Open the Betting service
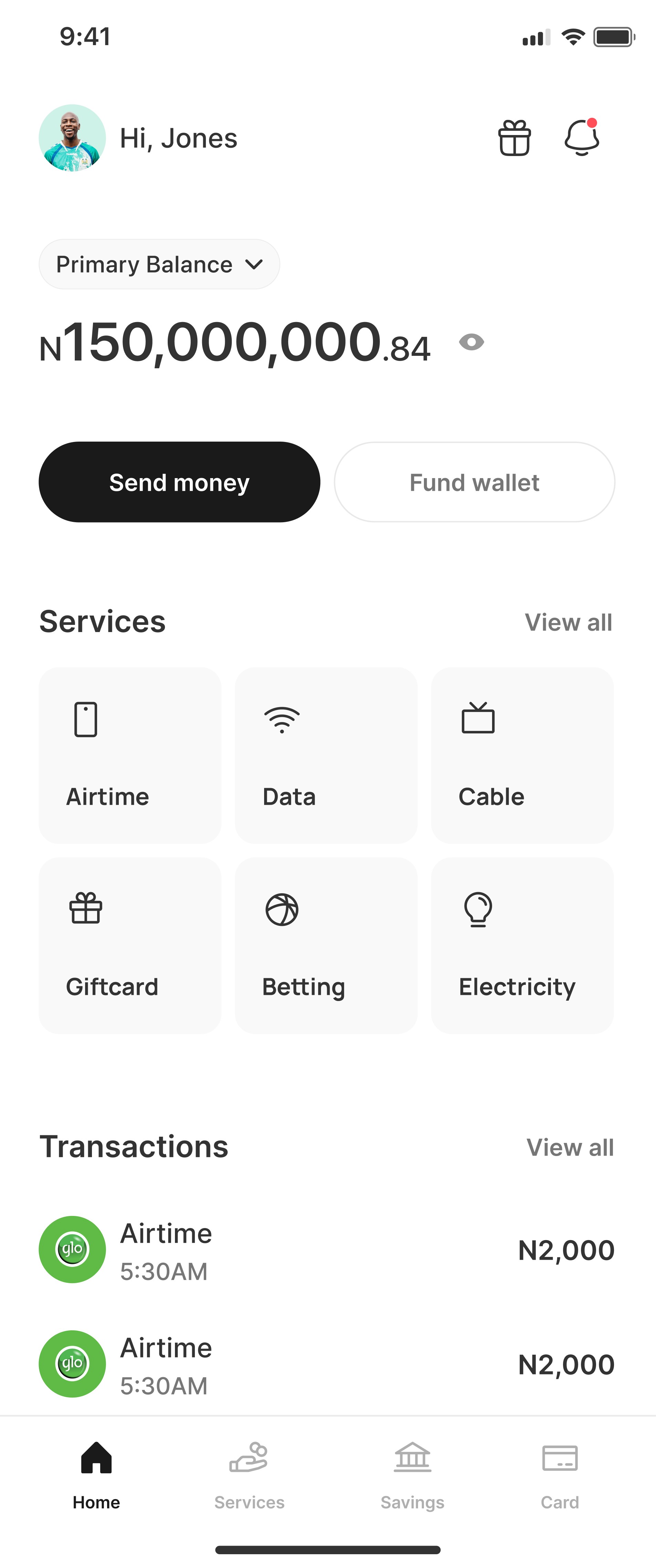This screenshot has width=656, height=1568. click(x=326, y=945)
